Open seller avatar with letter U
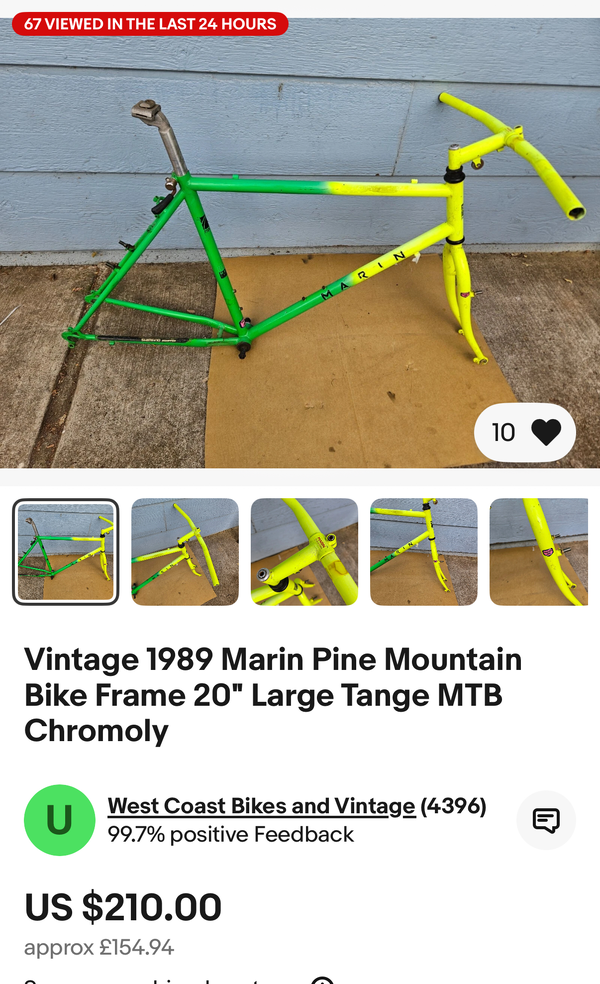 coord(59,820)
